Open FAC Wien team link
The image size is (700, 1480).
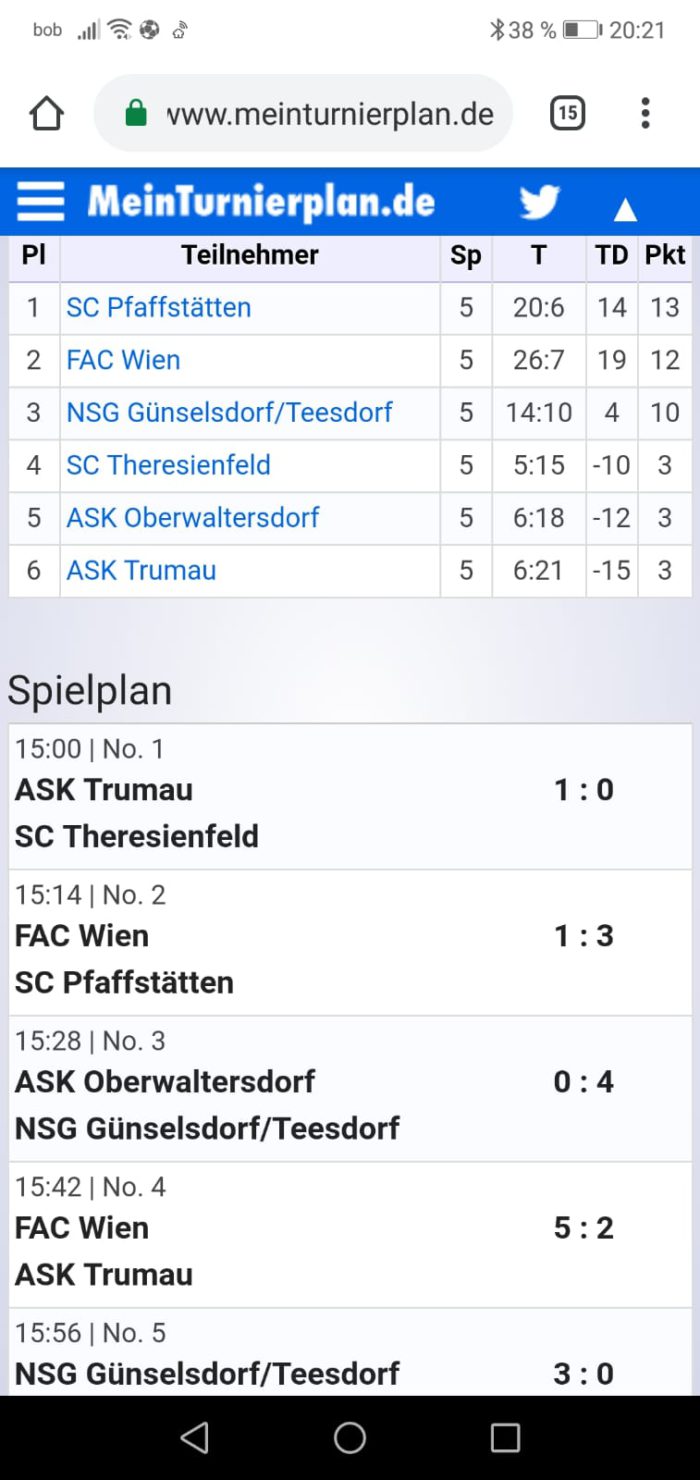coord(123,360)
